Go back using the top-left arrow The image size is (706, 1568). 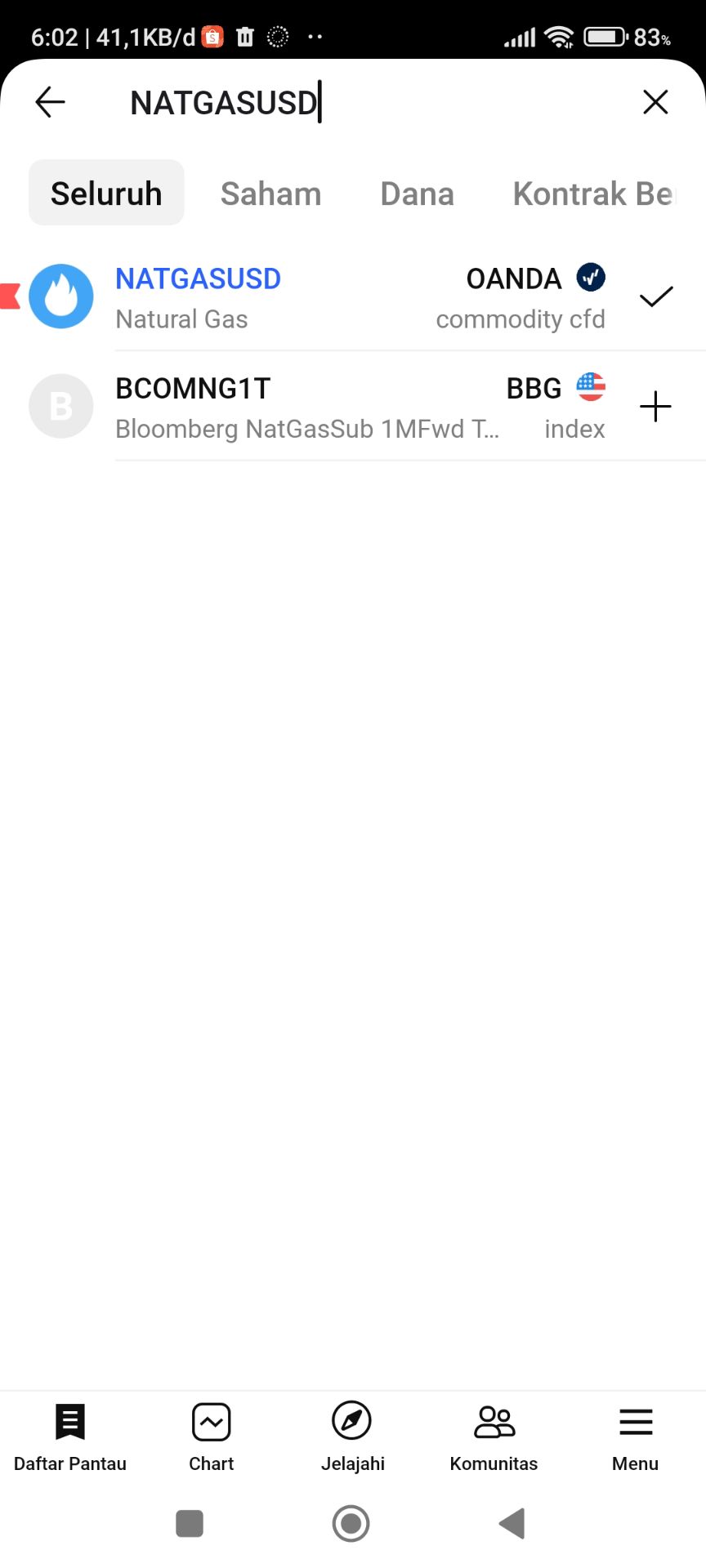pos(50,102)
